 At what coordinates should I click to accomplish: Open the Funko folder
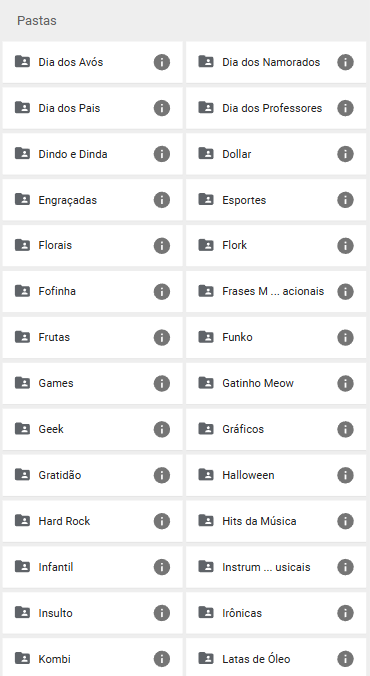pos(276,338)
